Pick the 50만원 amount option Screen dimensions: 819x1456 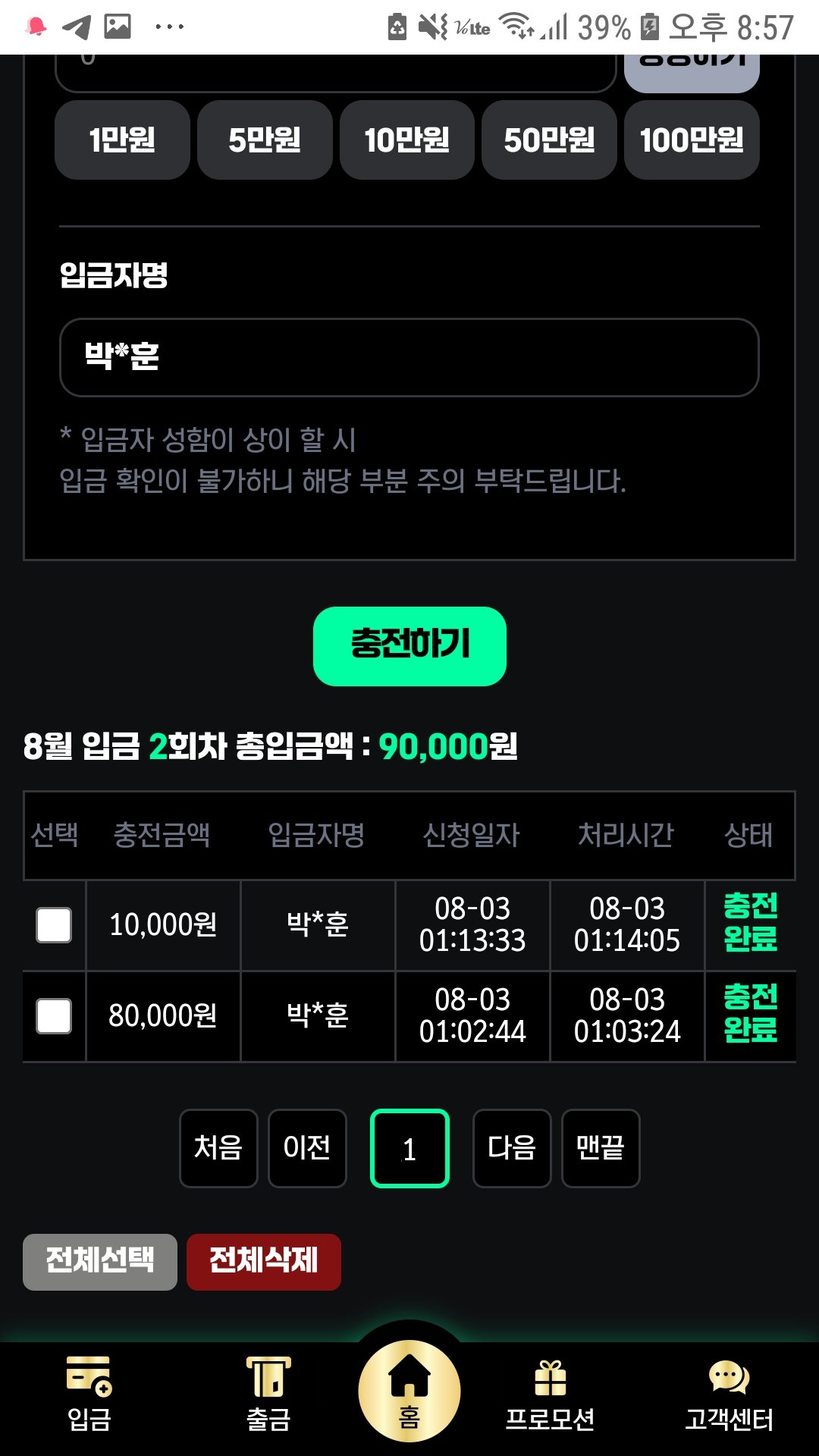point(549,140)
